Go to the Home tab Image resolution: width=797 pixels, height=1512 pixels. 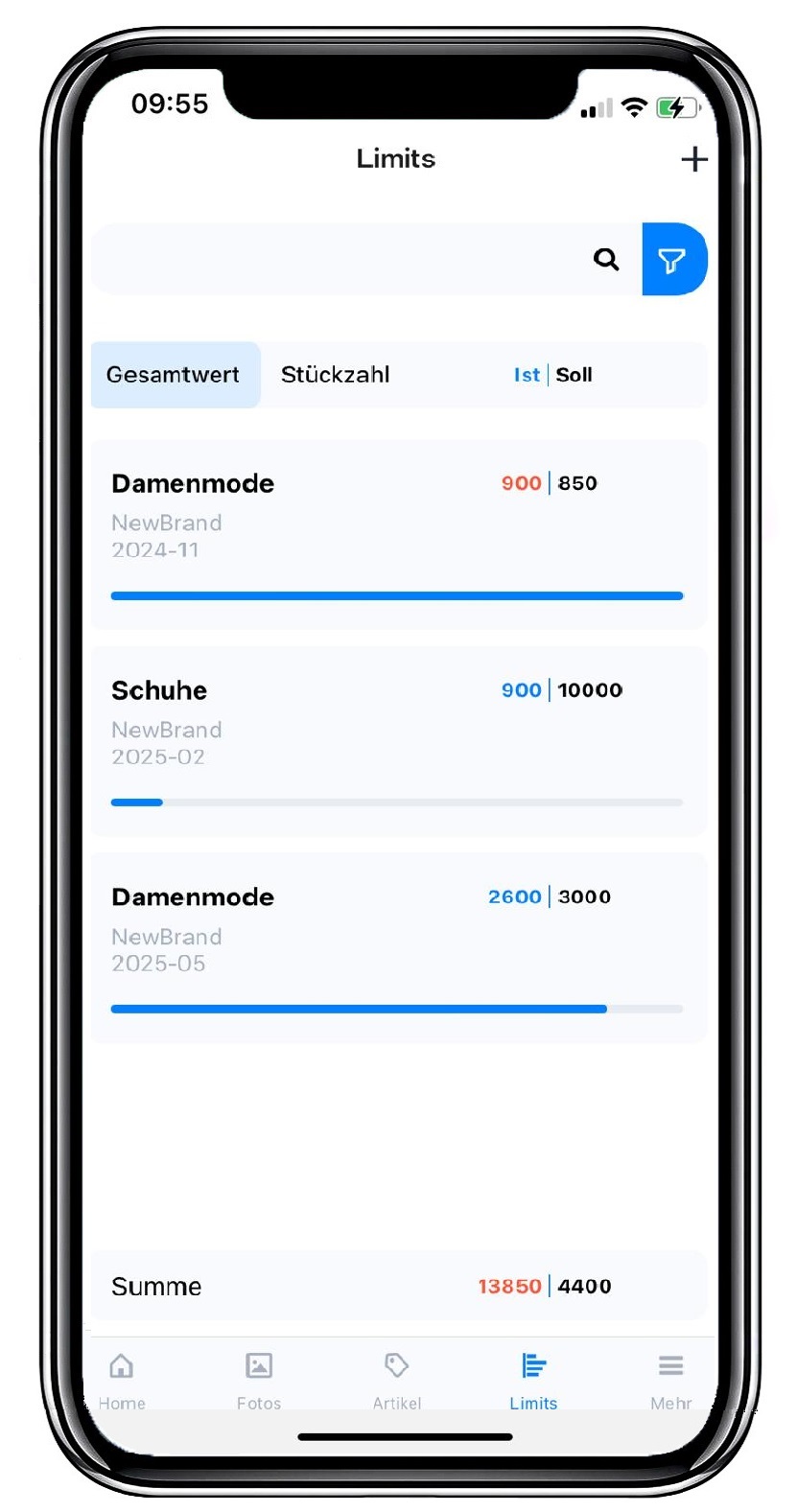coord(122,1381)
